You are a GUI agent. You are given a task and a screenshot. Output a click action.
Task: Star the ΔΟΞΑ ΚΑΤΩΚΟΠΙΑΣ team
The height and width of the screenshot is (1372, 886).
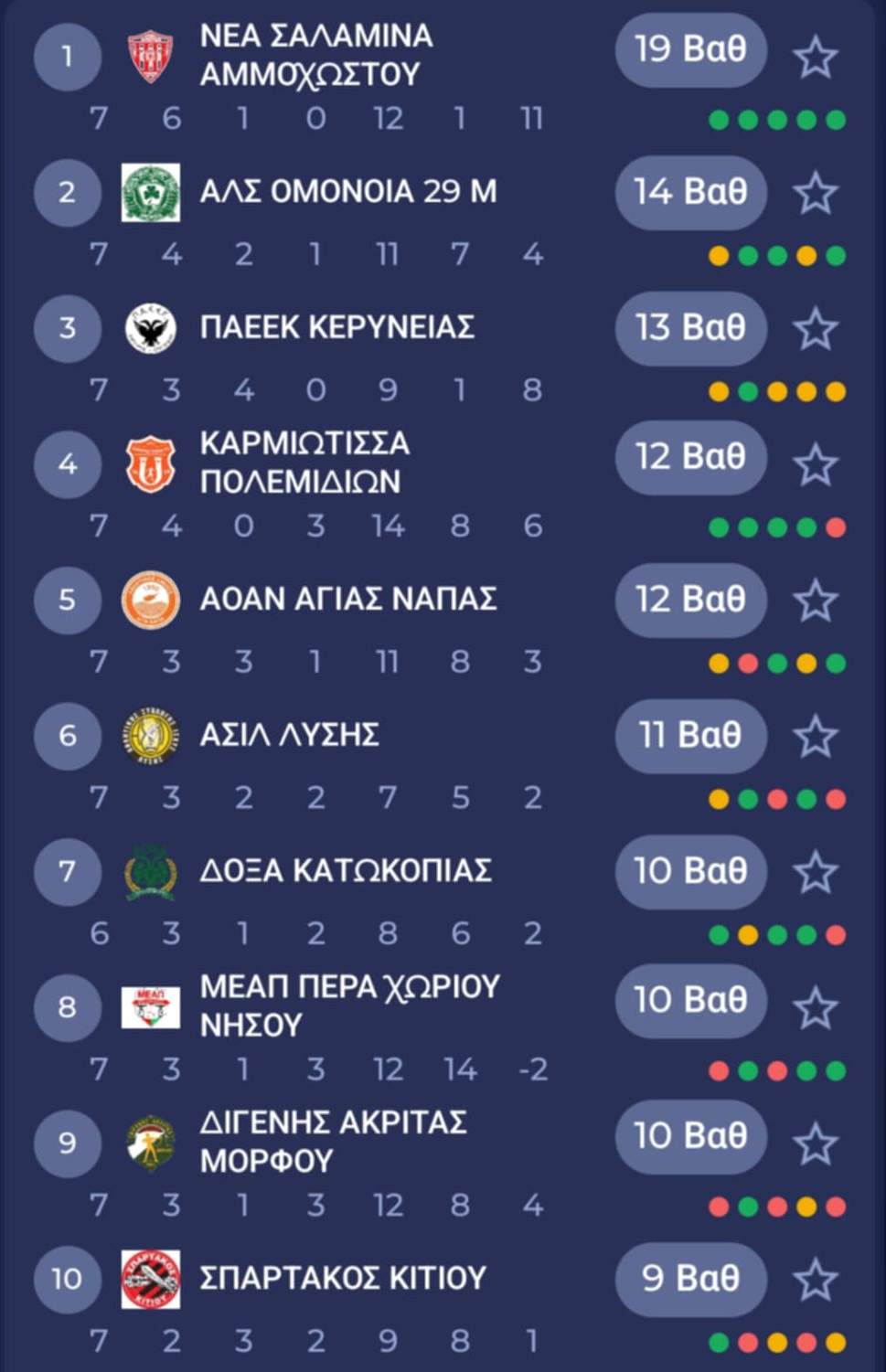click(815, 873)
